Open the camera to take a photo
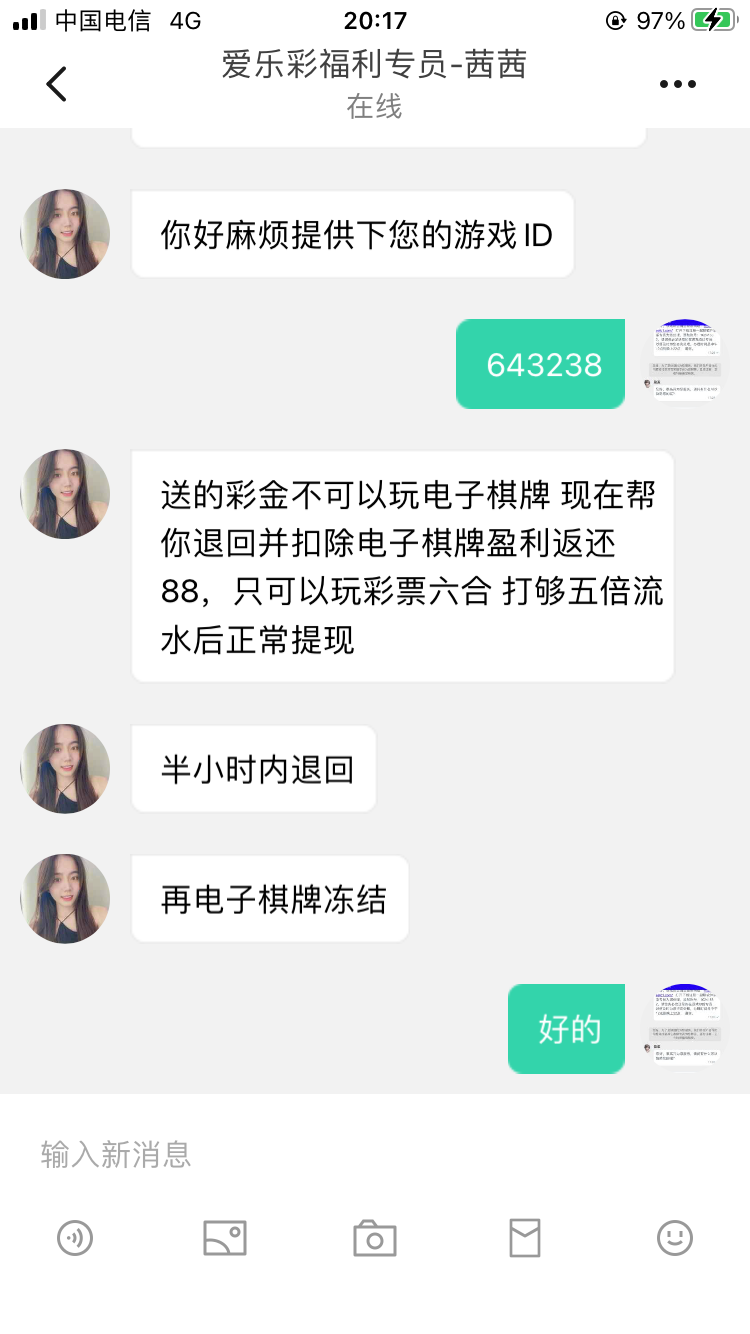 coord(375,1239)
